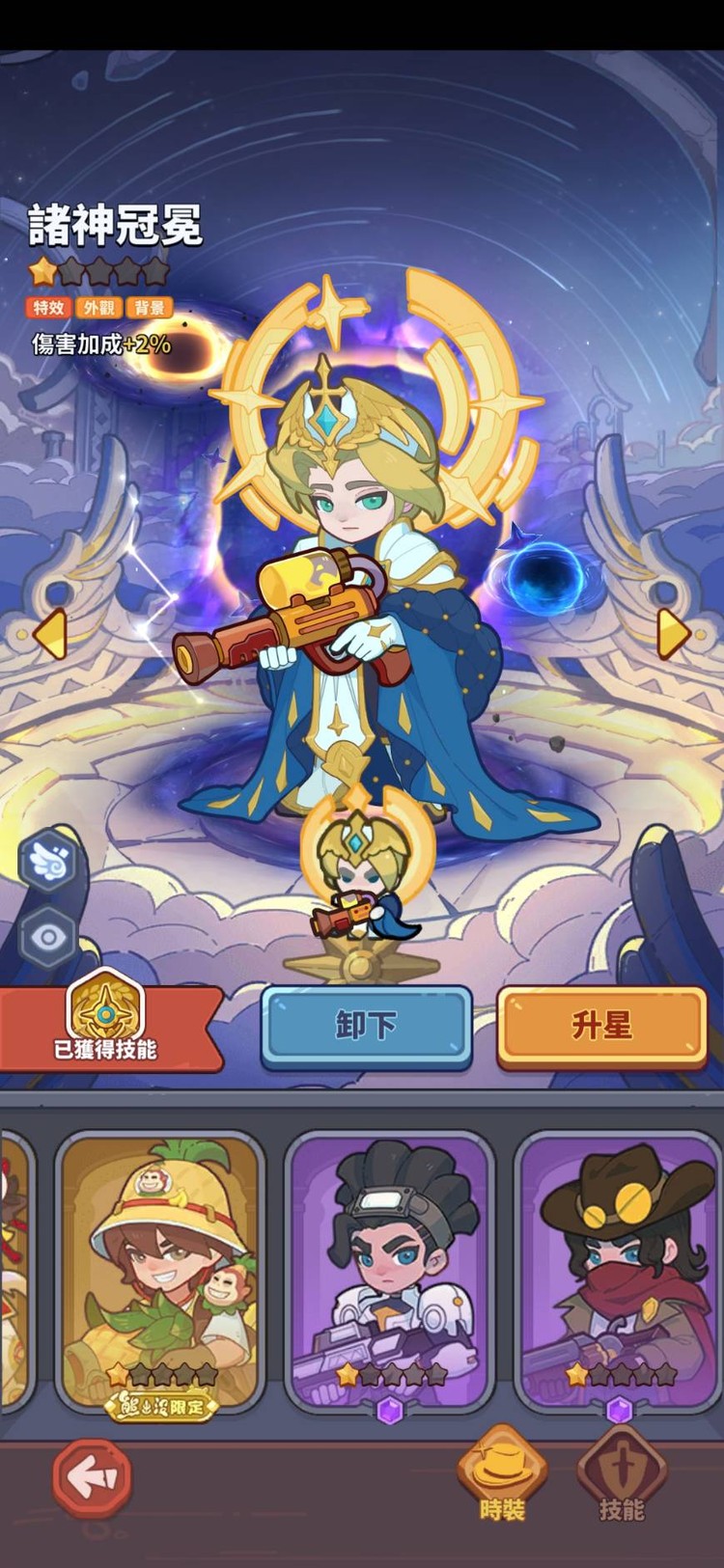
Task: Open the 已獲得技能 skill badge
Action: 104,1023
